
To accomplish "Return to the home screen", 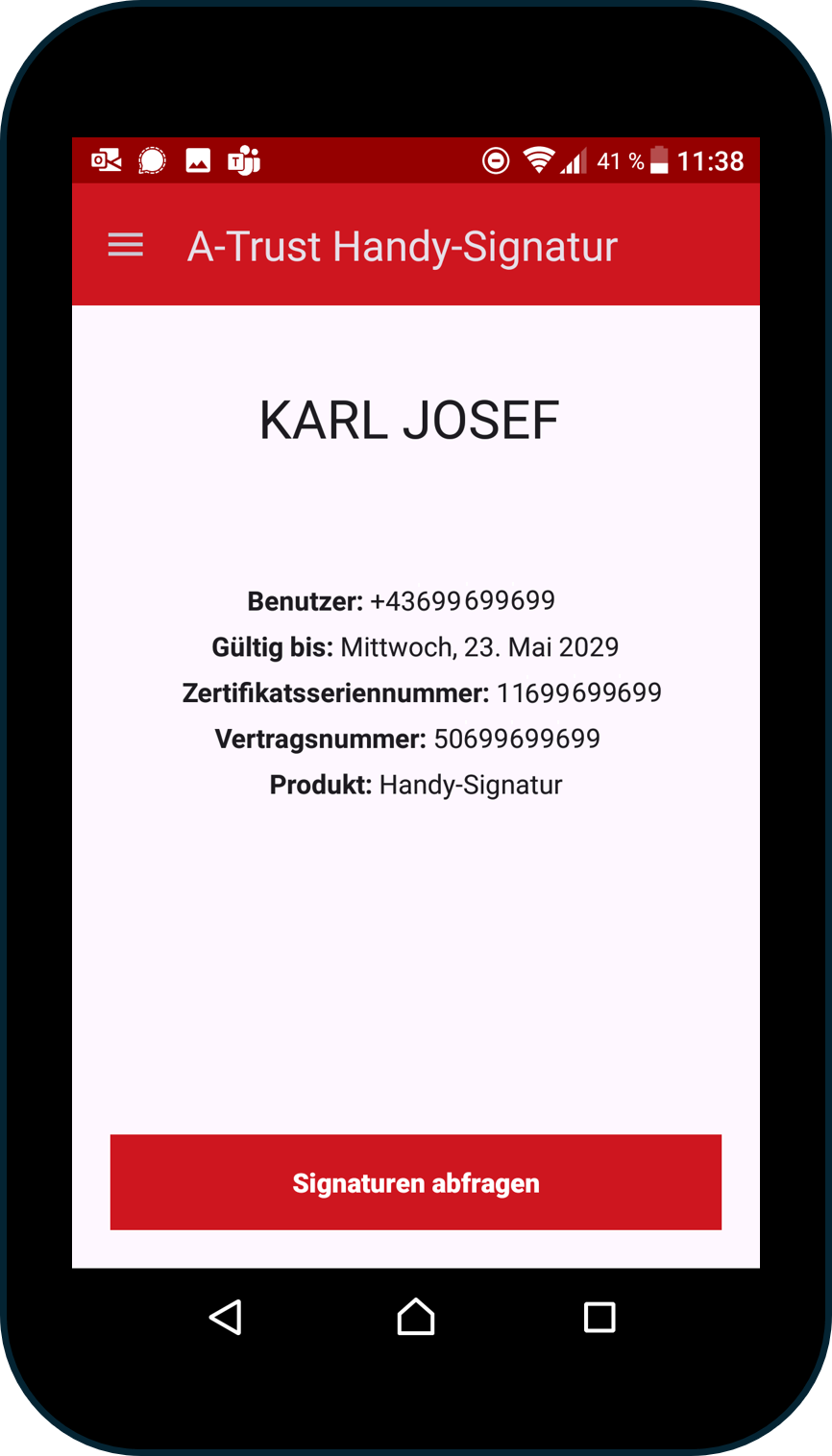I will [415, 1317].
